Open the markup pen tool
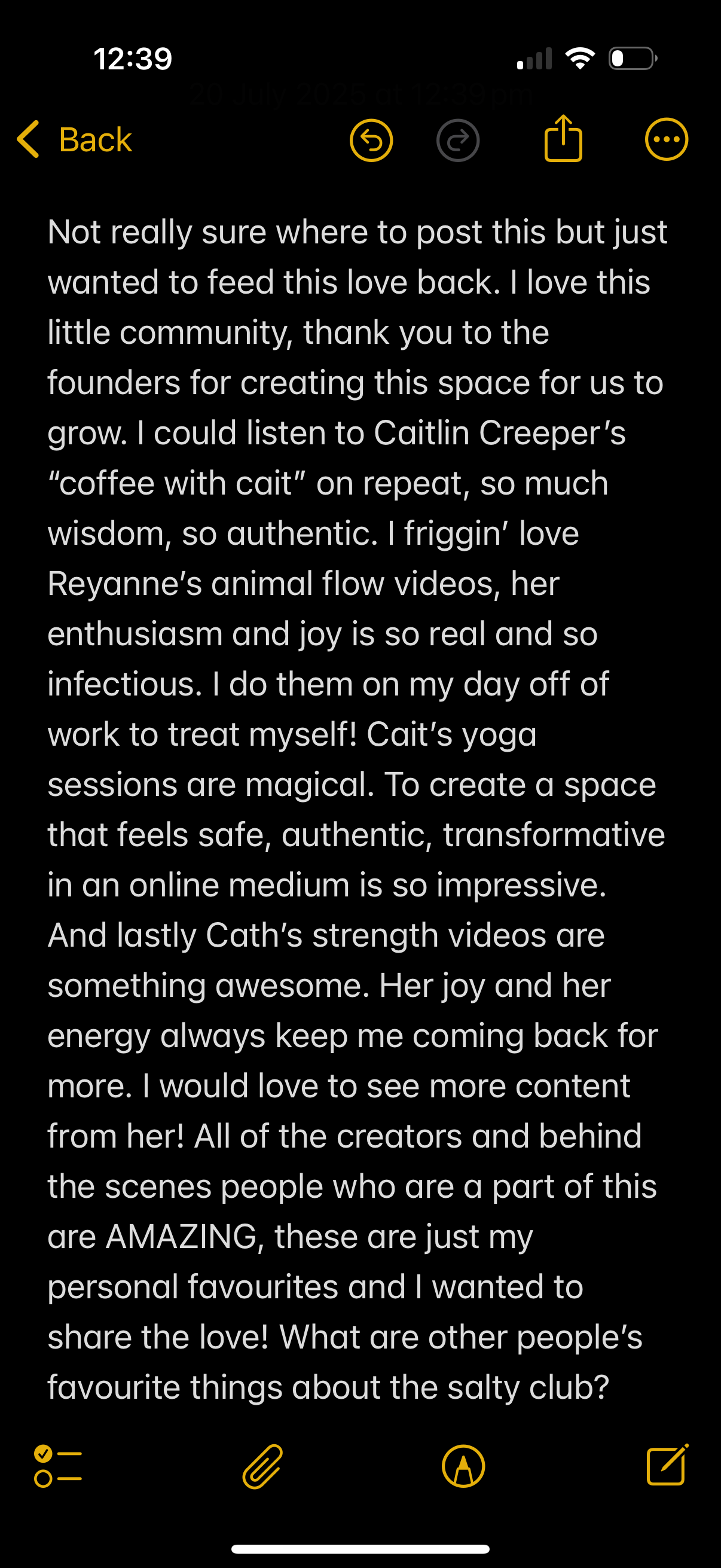Screen dimensions: 721x1568 tap(463, 1466)
